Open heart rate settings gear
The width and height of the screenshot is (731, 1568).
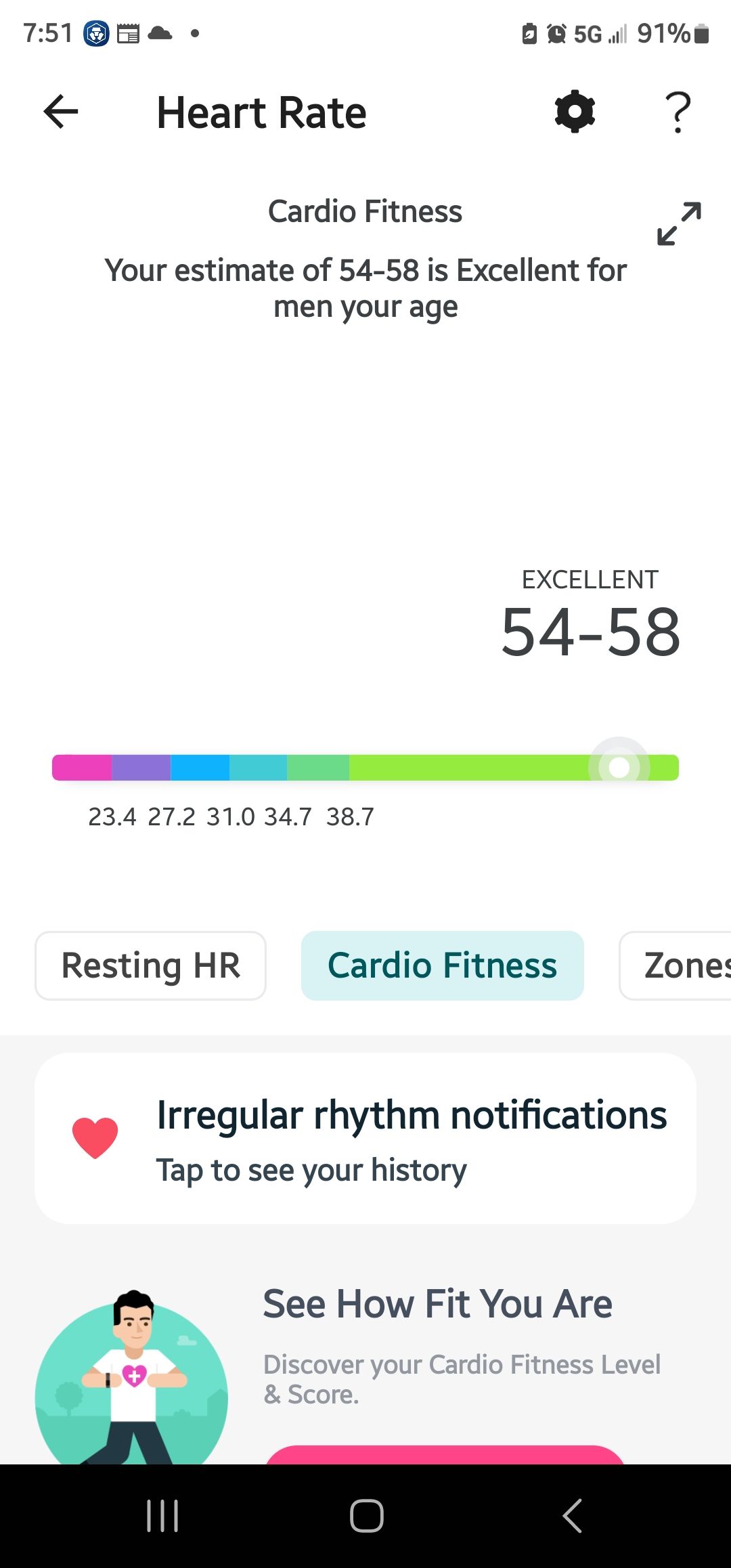click(575, 112)
